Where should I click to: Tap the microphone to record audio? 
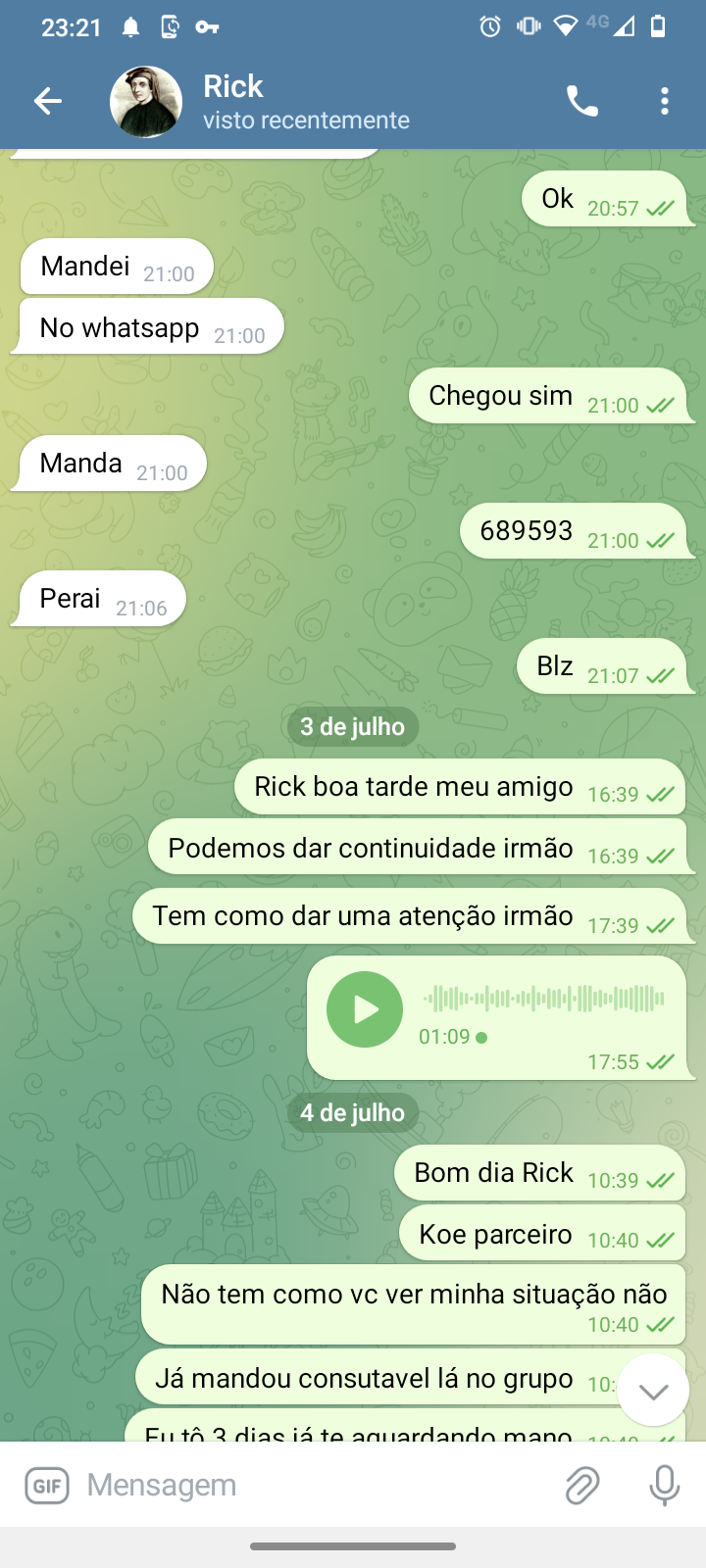tap(664, 1486)
